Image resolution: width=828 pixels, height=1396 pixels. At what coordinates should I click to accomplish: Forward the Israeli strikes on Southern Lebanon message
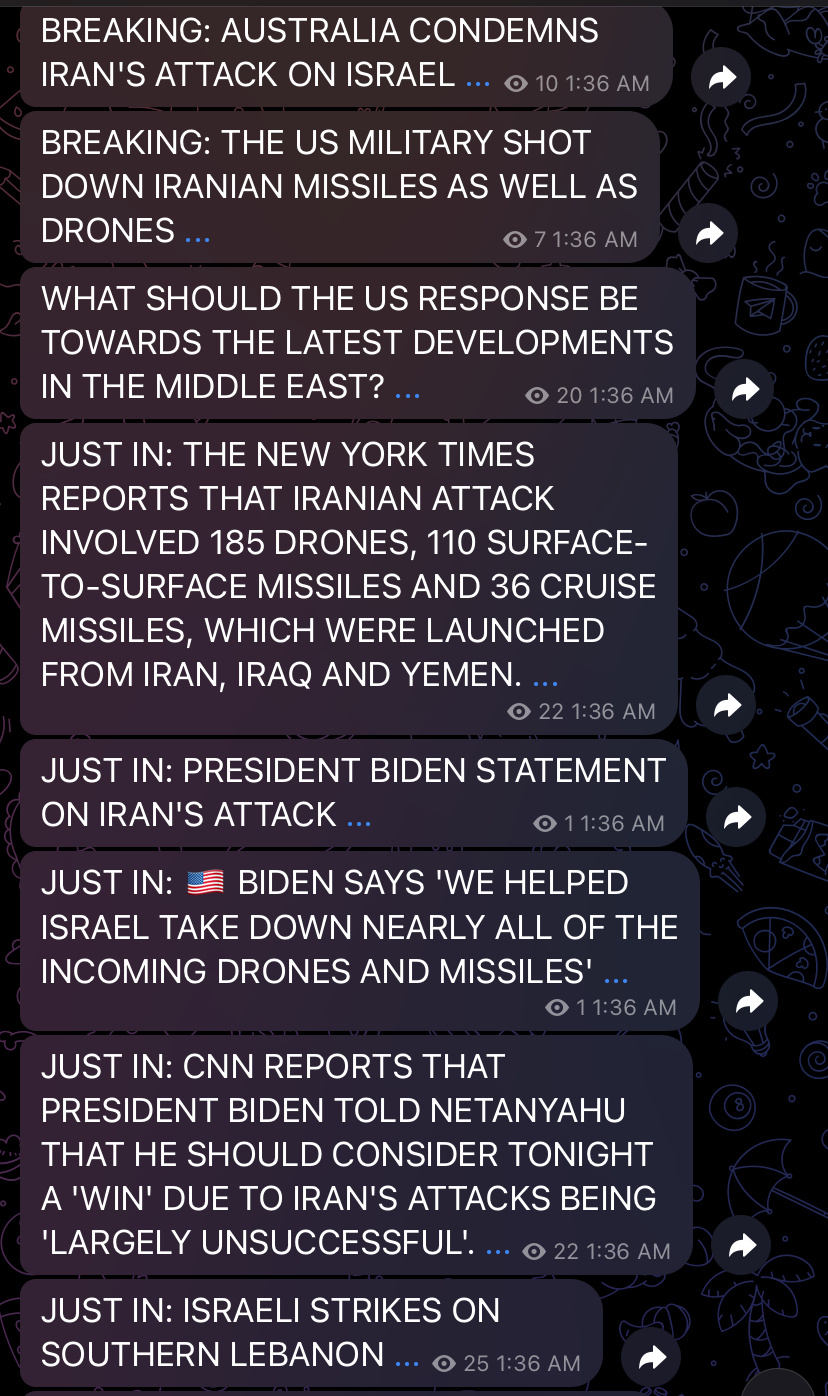[651, 1357]
